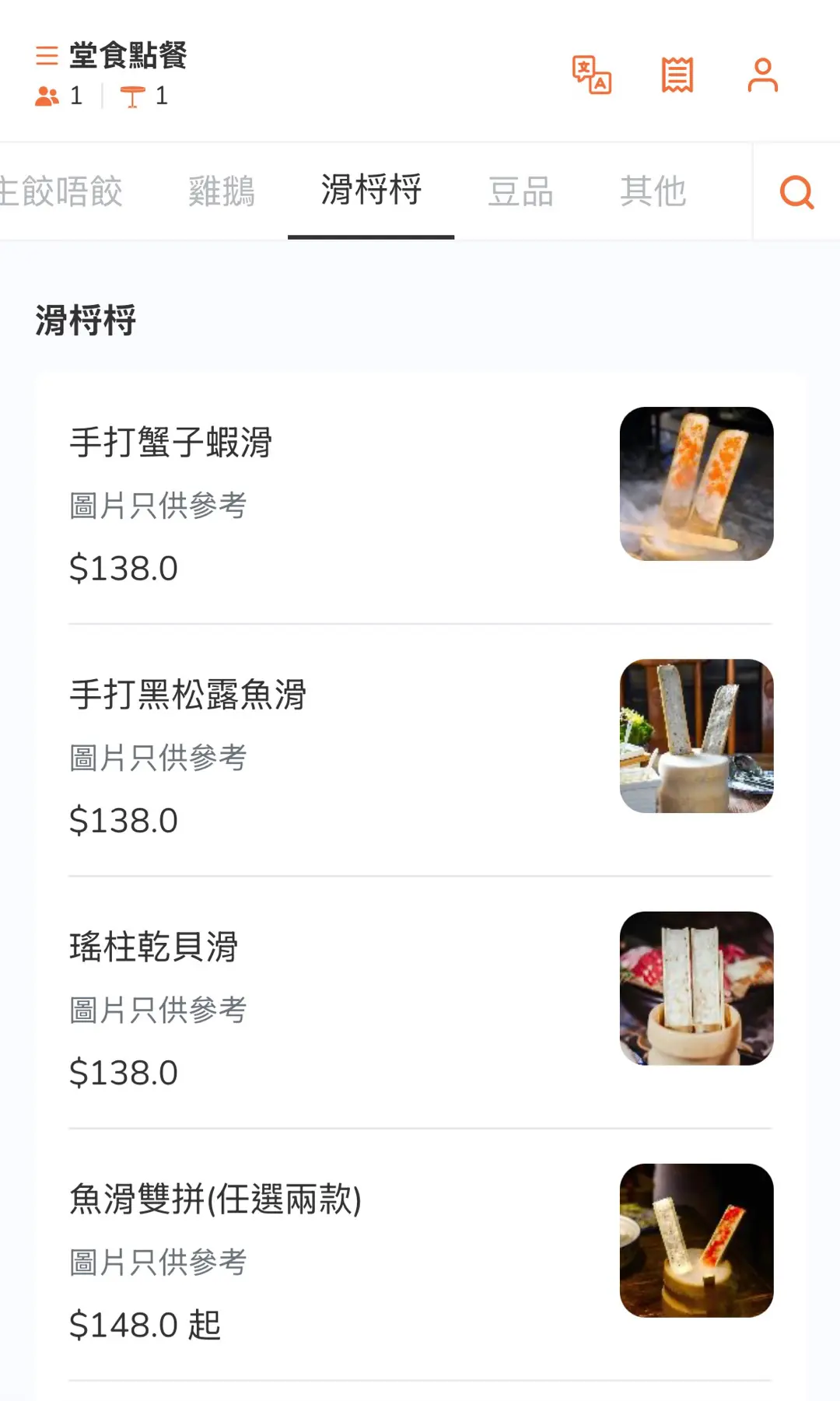Choose the 手打黑松露魚滑 dish
Viewport: 840px width, 1401px height.
[188, 695]
